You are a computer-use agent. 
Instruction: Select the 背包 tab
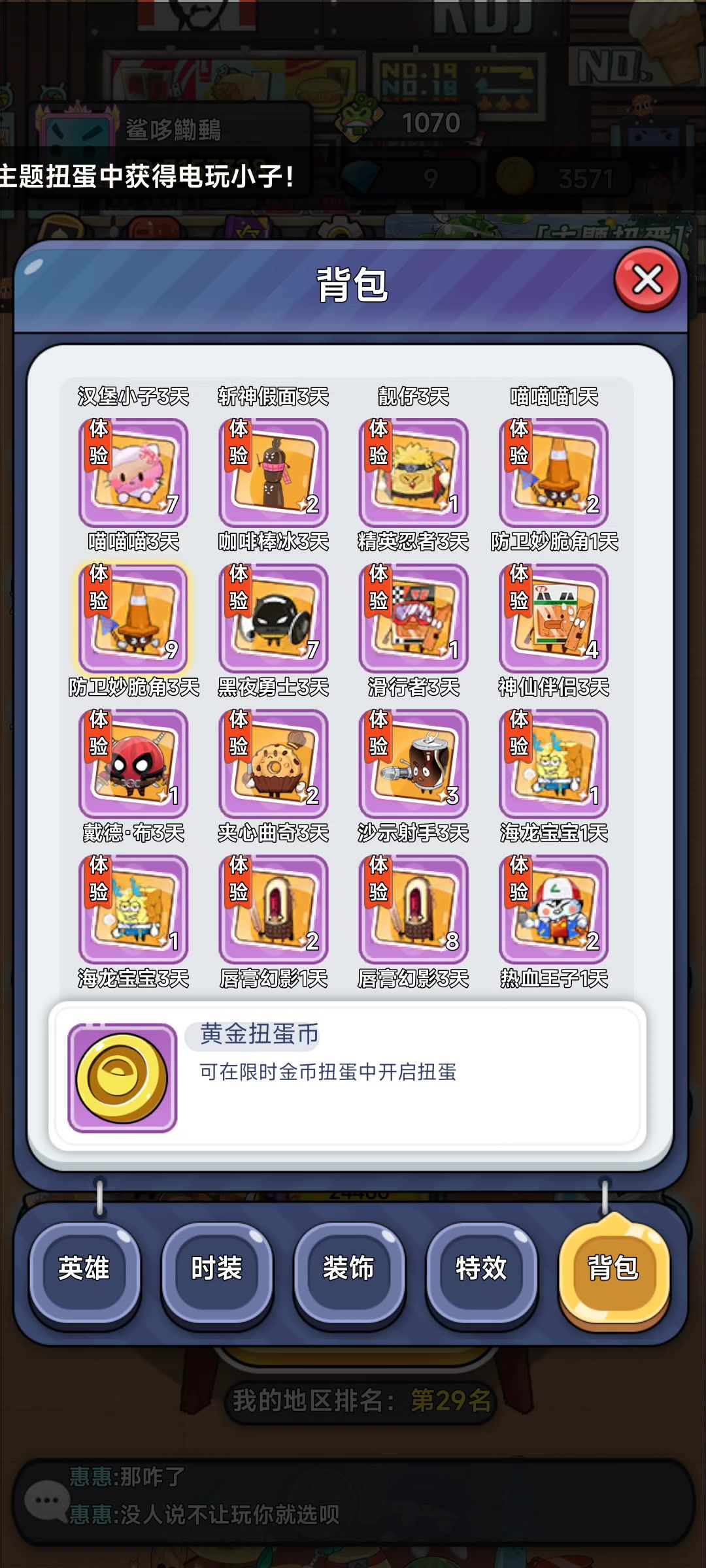[613, 1268]
